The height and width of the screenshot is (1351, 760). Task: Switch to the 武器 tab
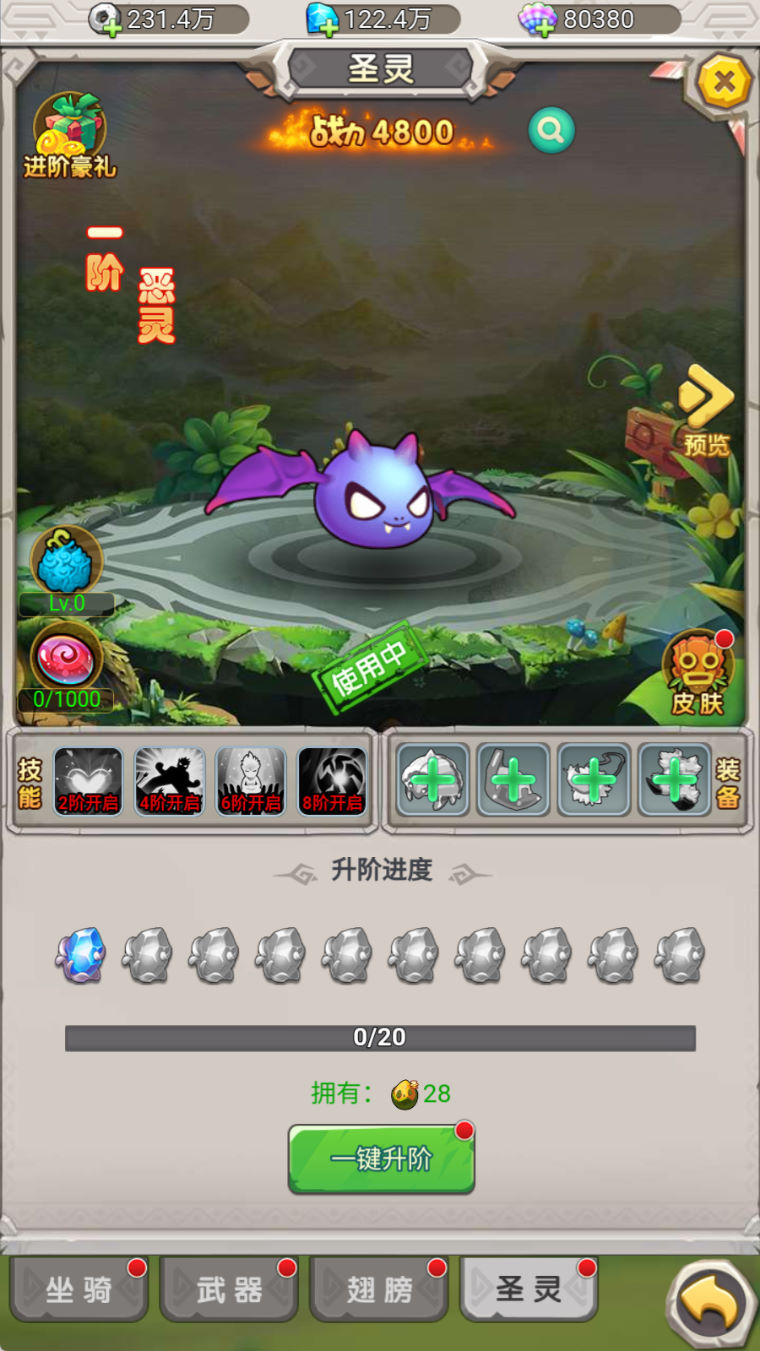[x=229, y=1289]
